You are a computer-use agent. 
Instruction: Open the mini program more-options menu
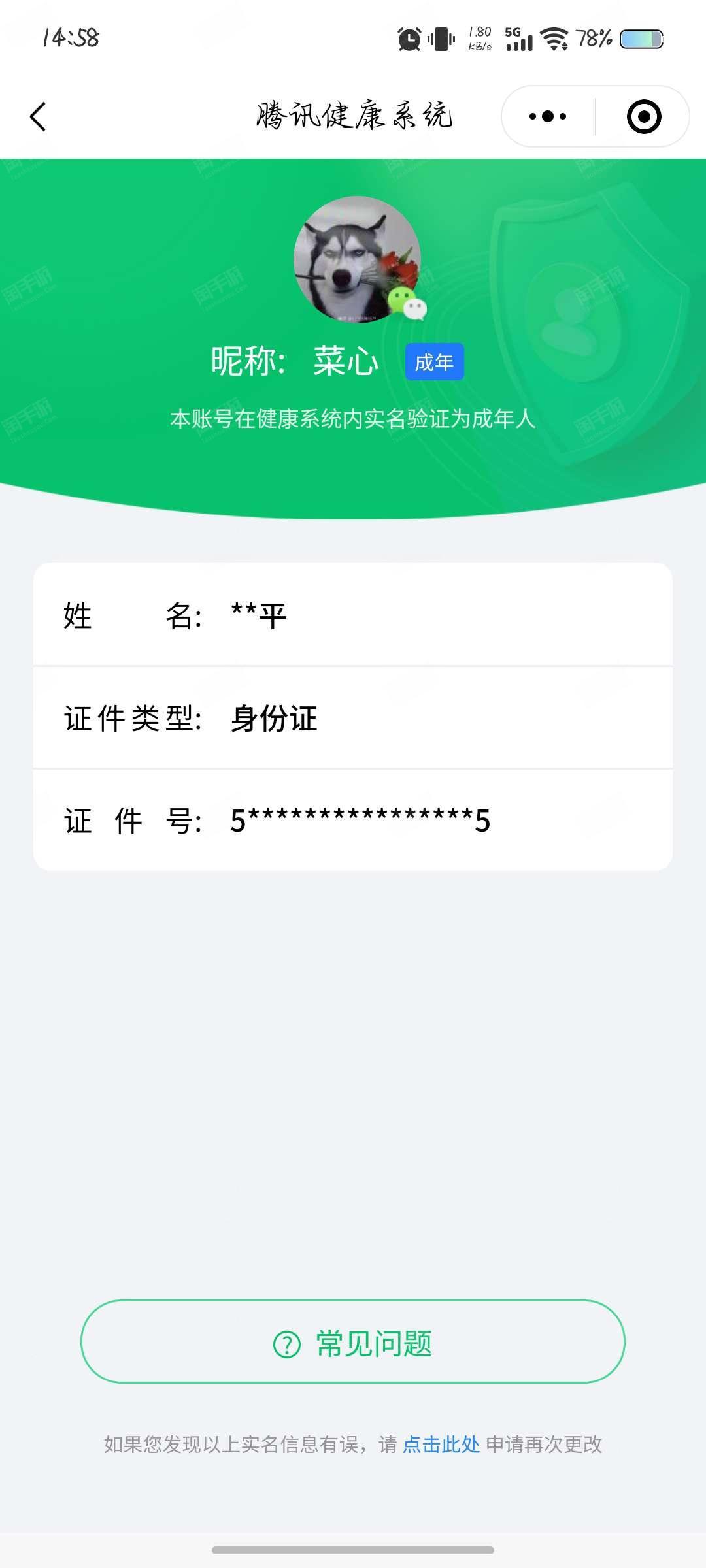[548, 117]
